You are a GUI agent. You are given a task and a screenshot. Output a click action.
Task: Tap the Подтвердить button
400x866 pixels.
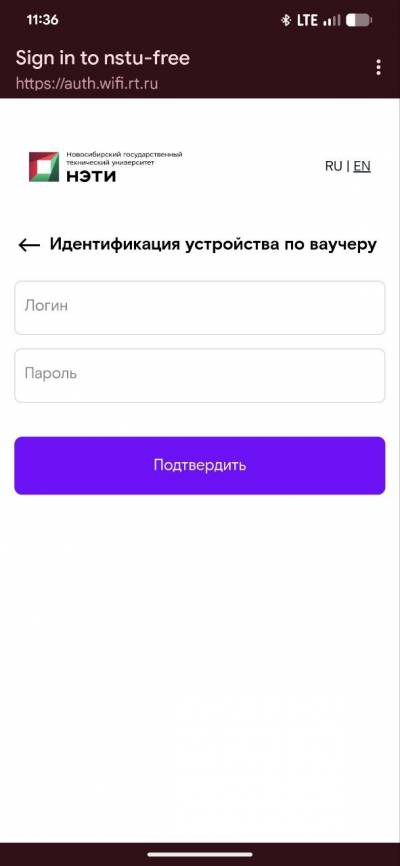(199, 466)
